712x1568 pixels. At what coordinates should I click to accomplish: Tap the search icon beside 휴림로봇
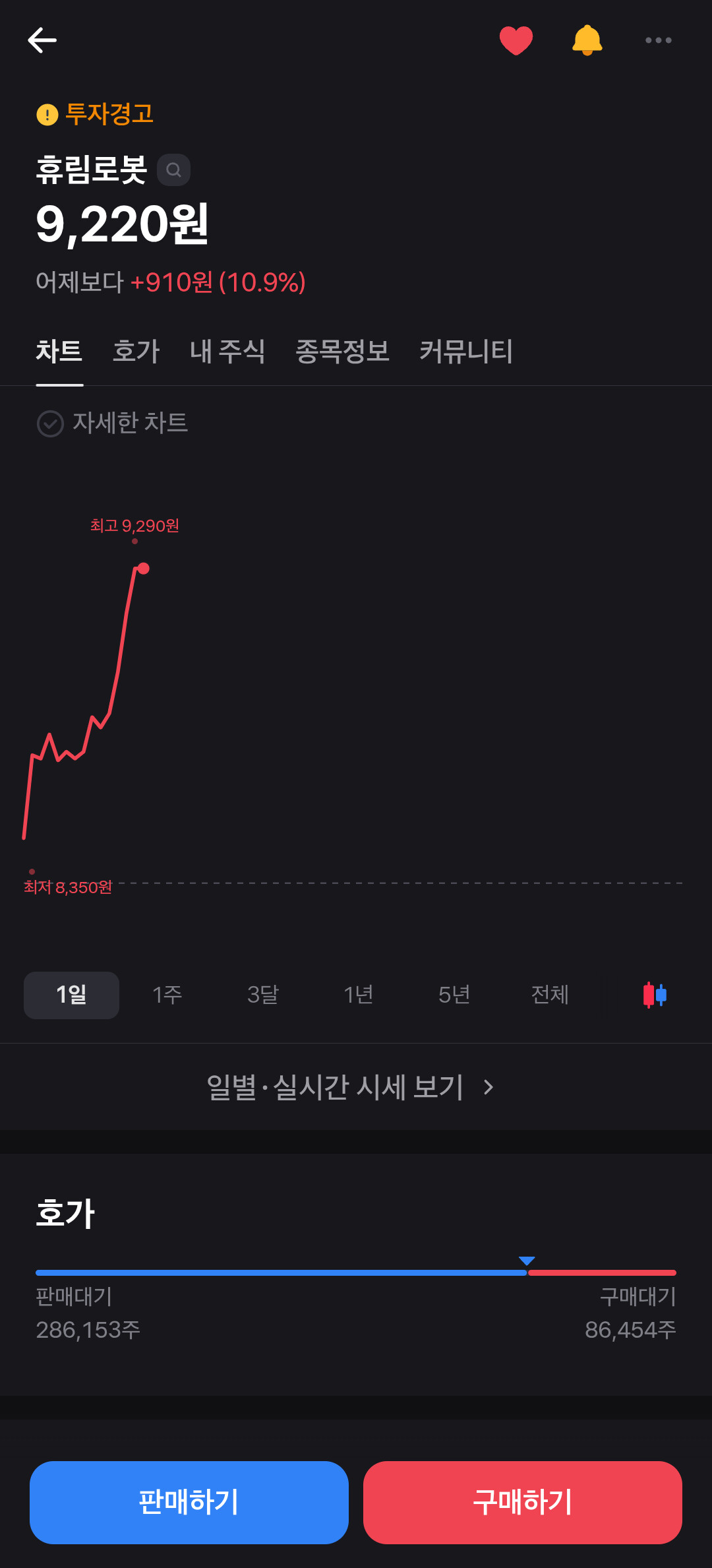(x=173, y=170)
